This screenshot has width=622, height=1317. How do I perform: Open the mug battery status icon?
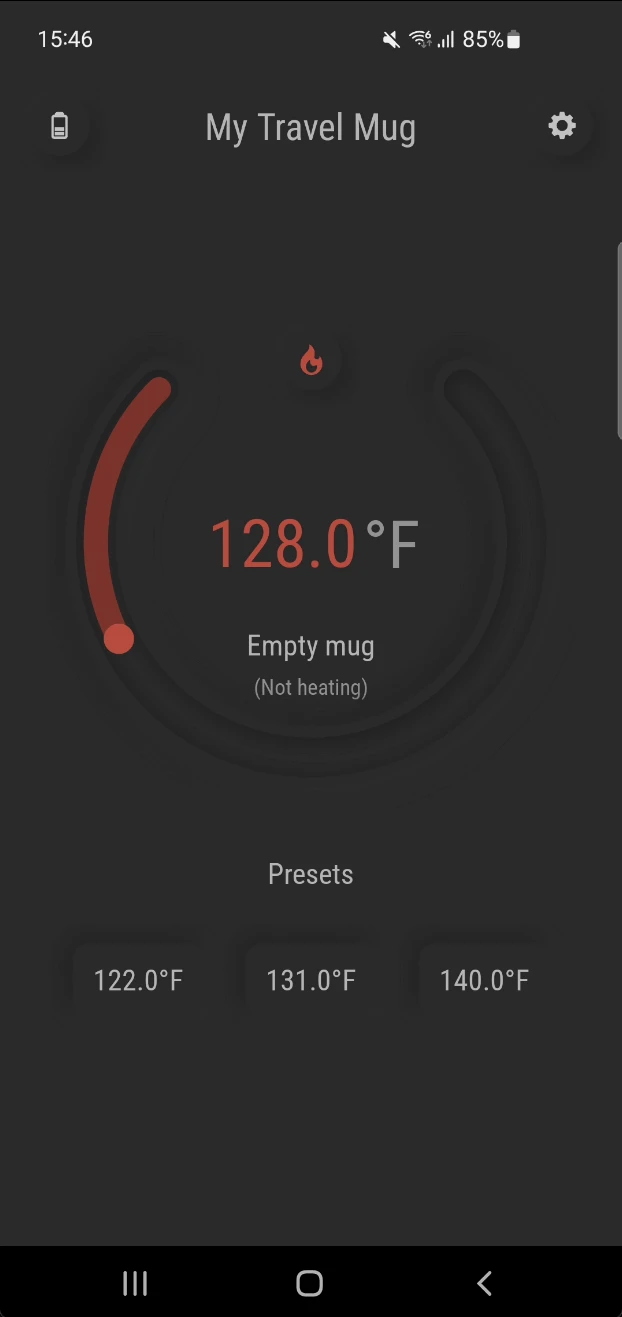pos(60,127)
